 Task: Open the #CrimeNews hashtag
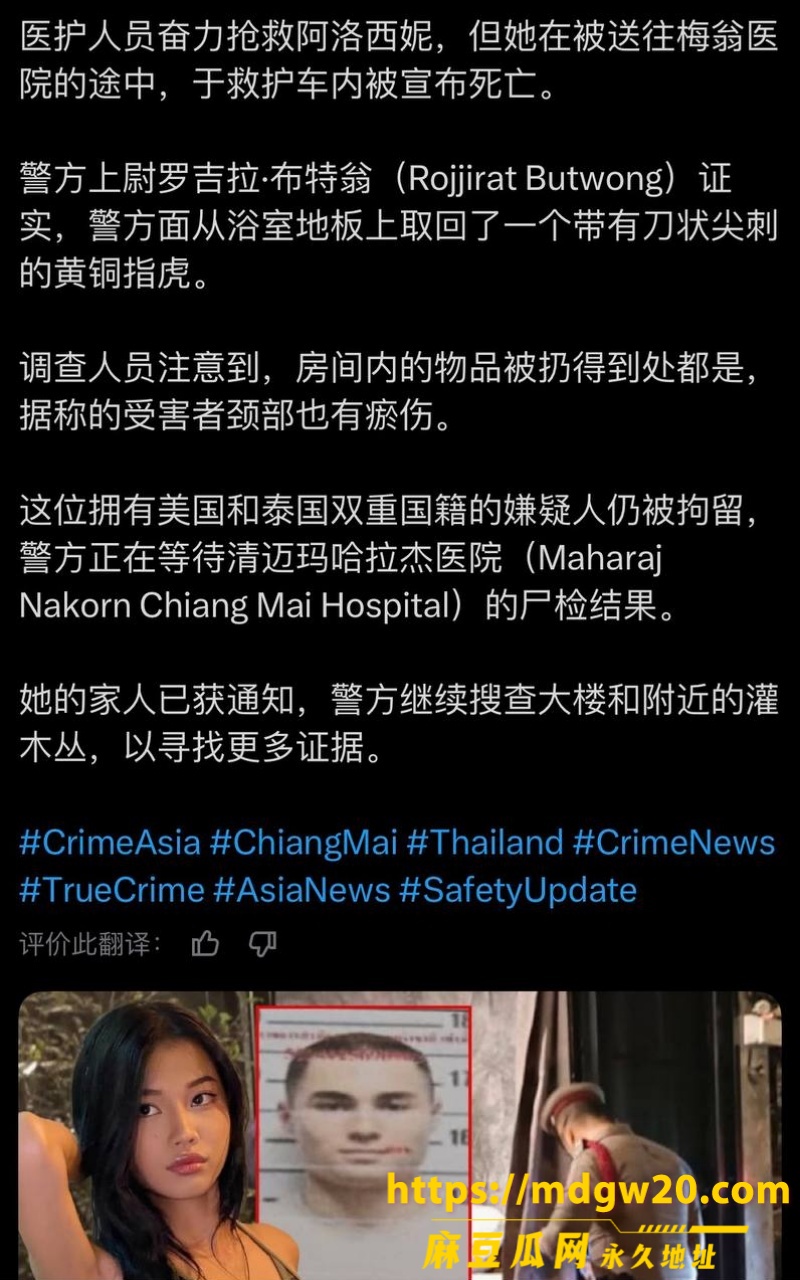(x=674, y=842)
